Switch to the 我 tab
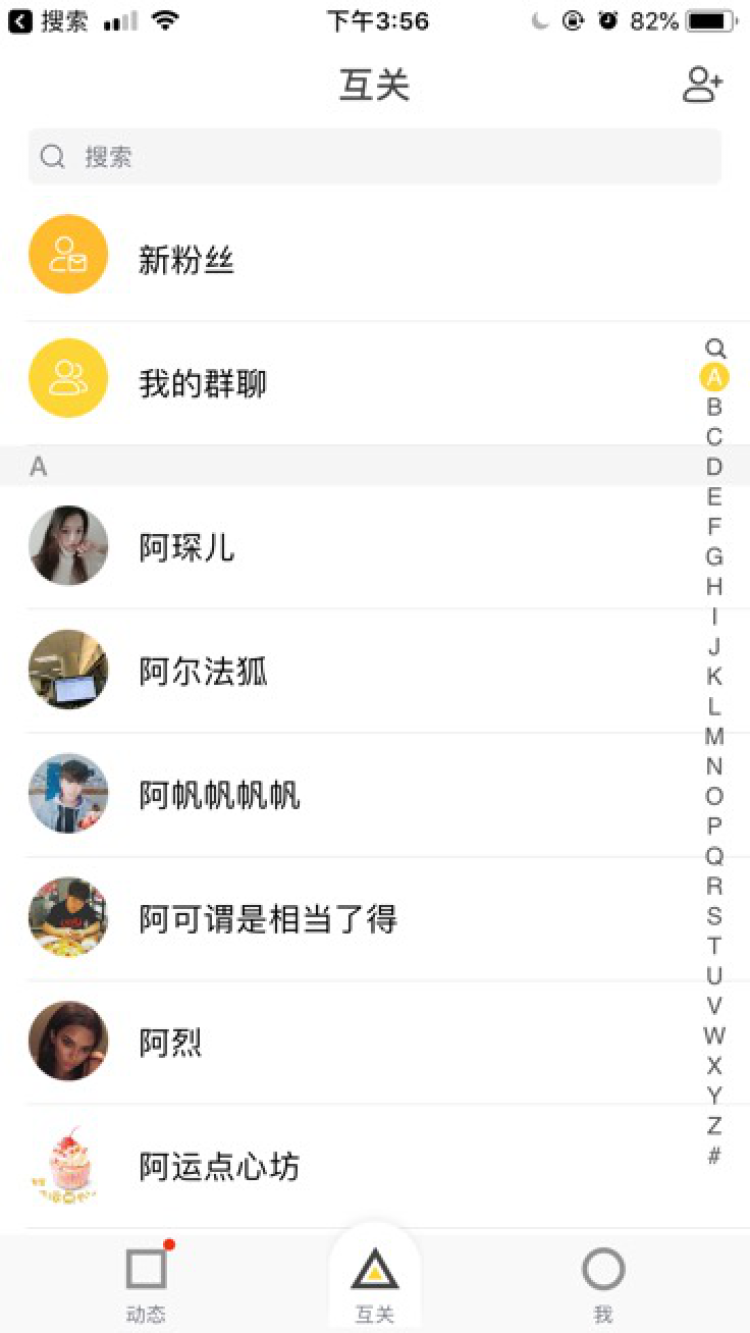The width and height of the screenshot is (750, 1333). [x=603, y=1285]
